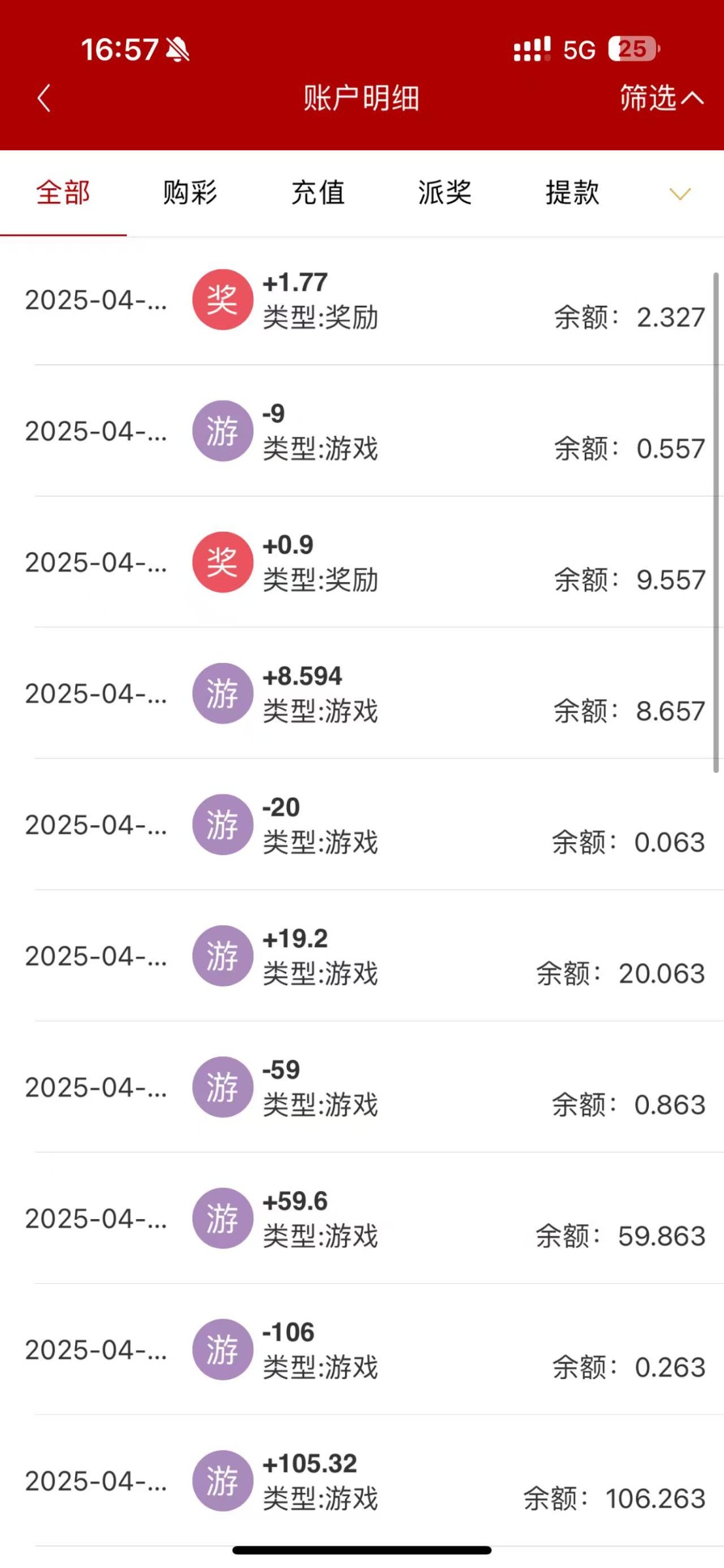Open the +1.77 奖励 record
This screenshot has width=724, height=1568.
pos(362,300)
